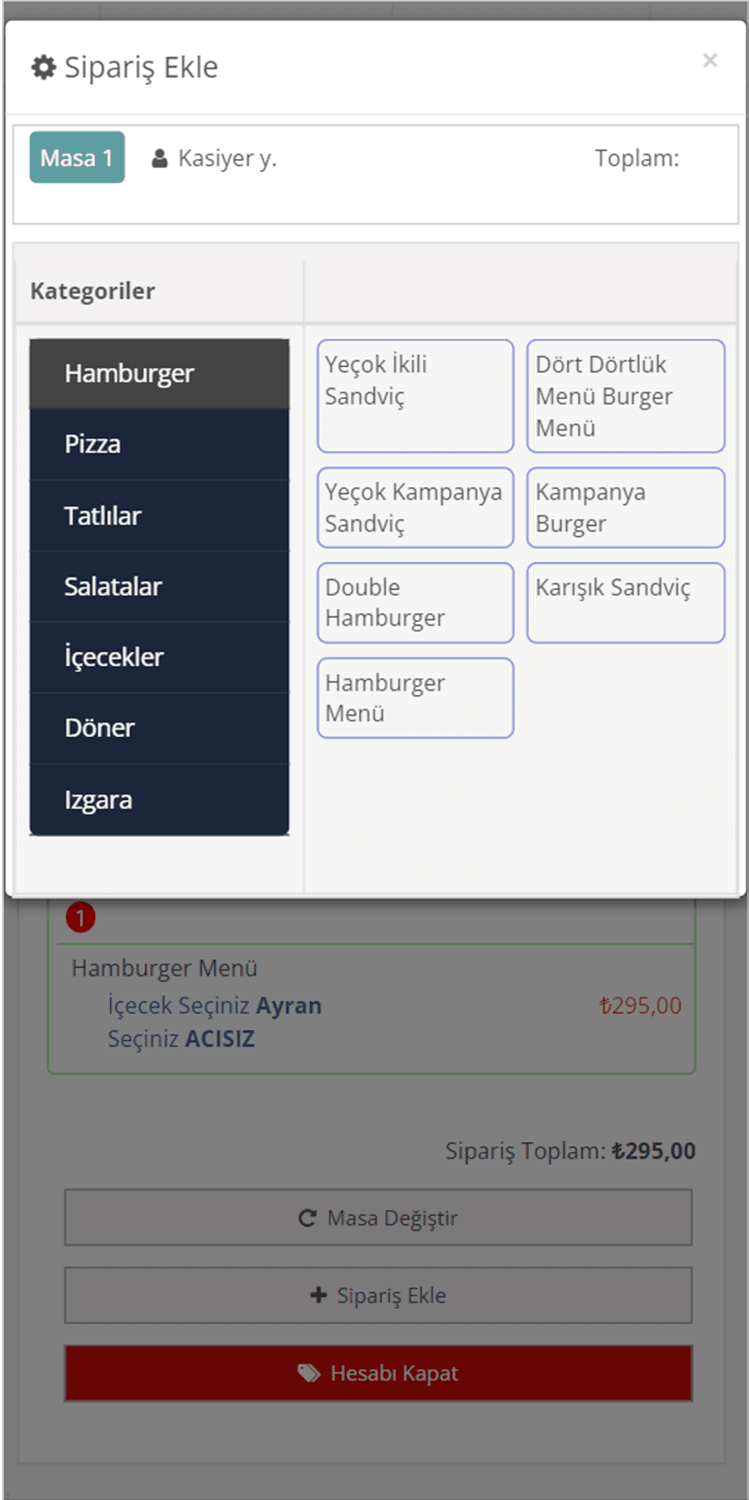Add a Double Hamburger
Viewport: 750px width, 1500px height.
pos(415,603)
